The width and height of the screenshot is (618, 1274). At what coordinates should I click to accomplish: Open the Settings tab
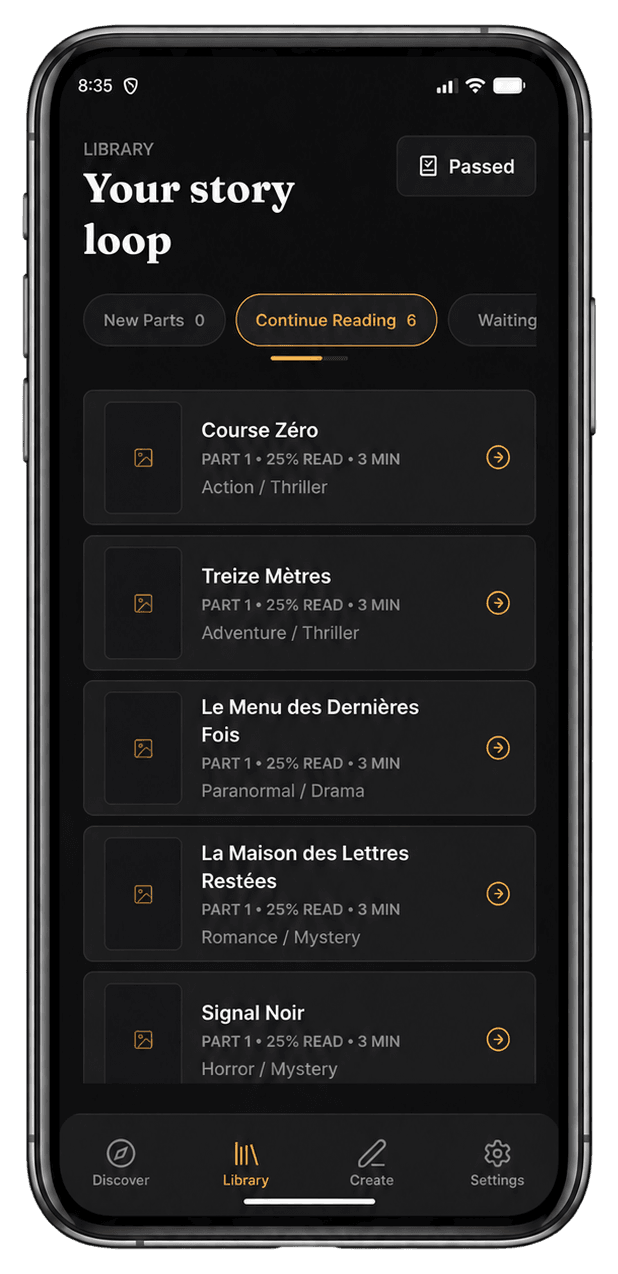point(497,1164)
